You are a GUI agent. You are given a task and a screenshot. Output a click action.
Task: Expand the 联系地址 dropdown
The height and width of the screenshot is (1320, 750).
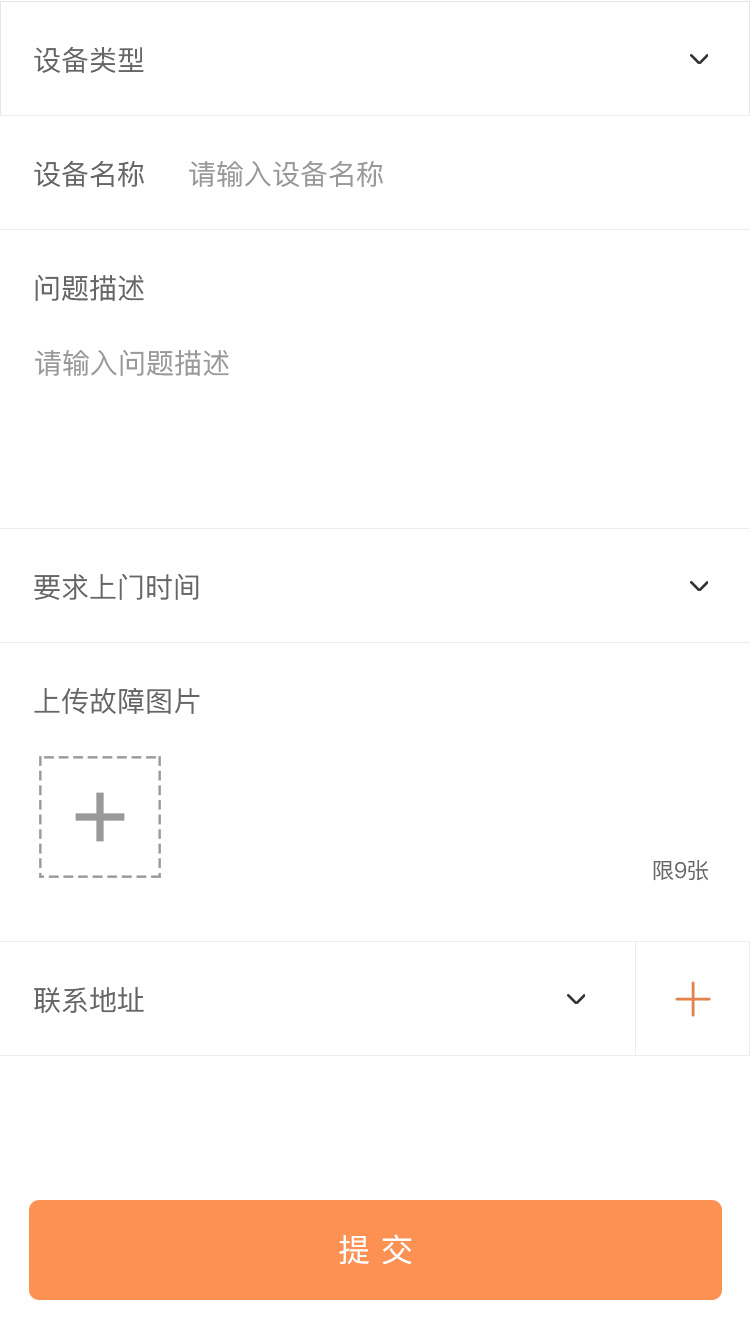click(575, 999)
